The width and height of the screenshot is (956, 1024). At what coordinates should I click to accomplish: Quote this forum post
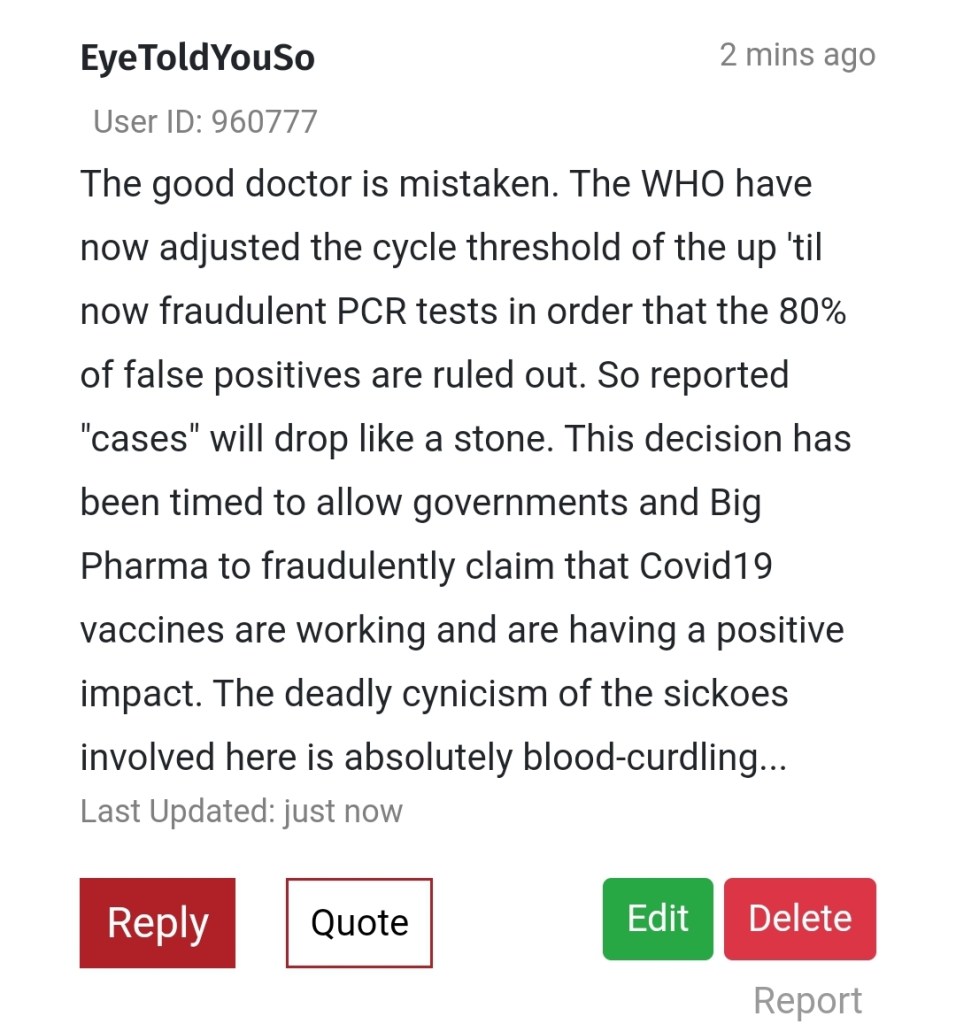click(359, 922)
